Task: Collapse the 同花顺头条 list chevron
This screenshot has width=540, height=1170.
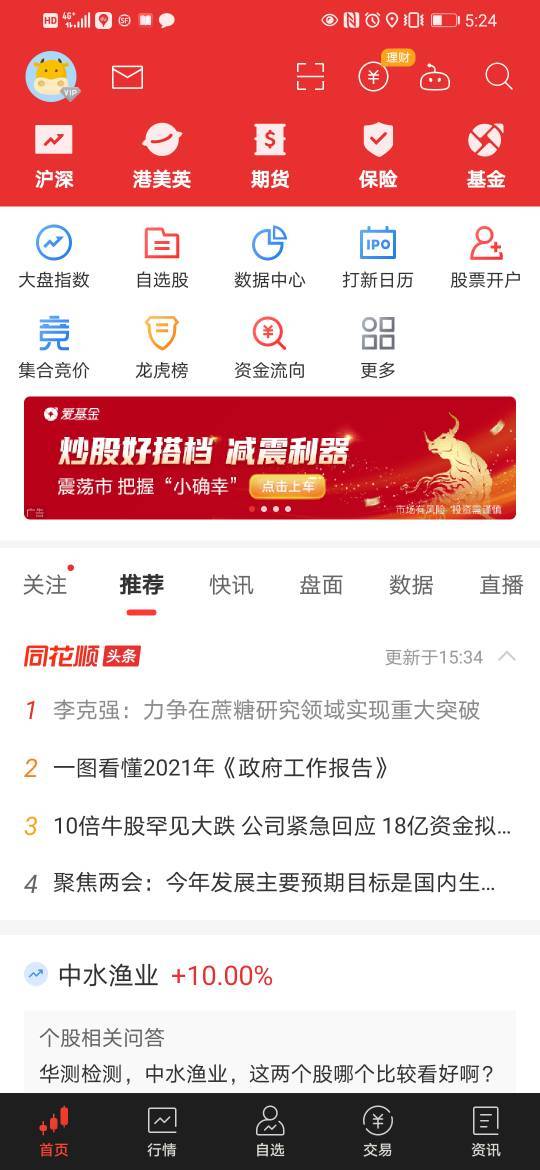Action: pyautogui.click(x=507, y=657)
